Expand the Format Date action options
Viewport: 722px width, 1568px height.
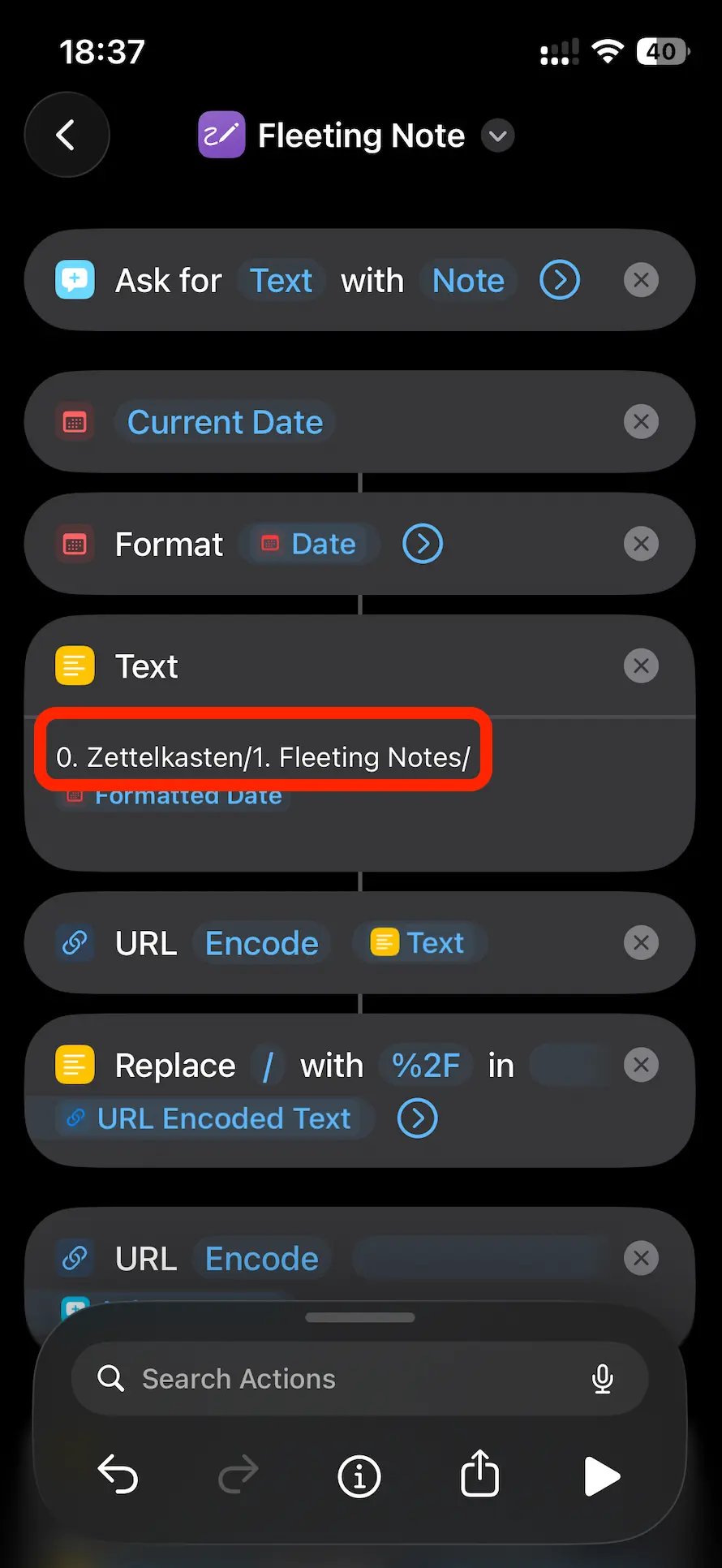422,544
